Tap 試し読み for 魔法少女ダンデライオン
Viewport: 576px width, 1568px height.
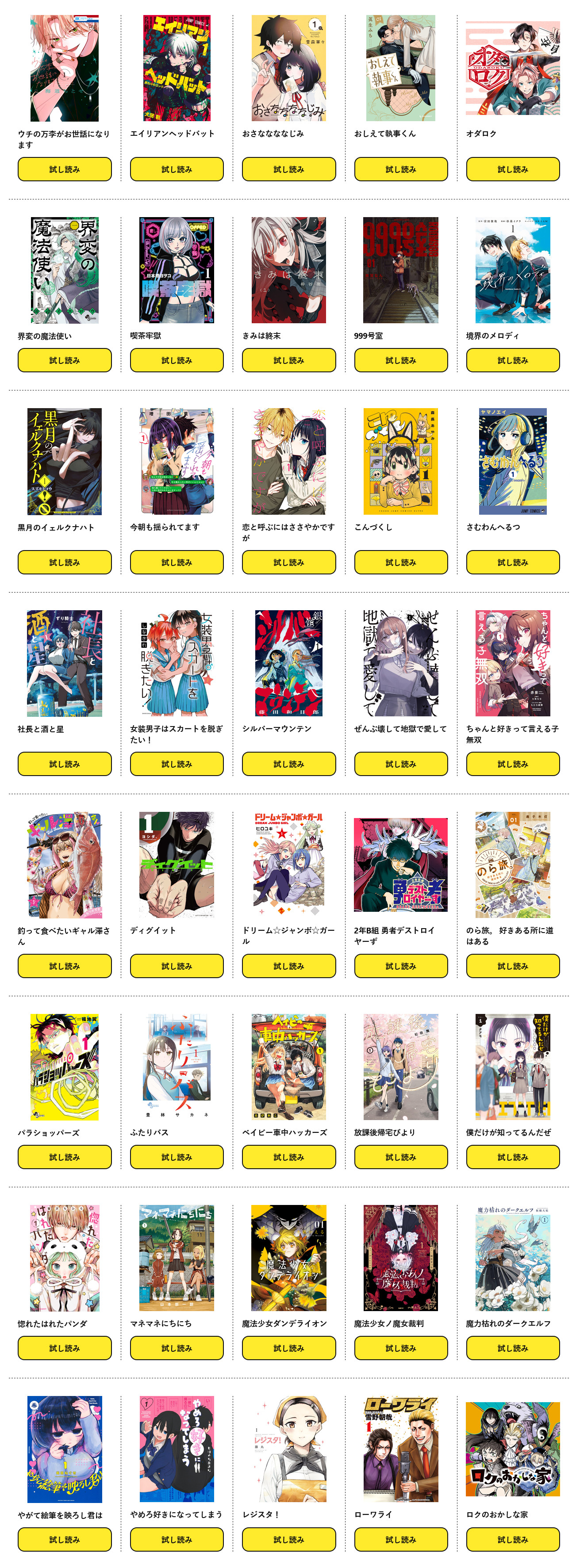288,1348
